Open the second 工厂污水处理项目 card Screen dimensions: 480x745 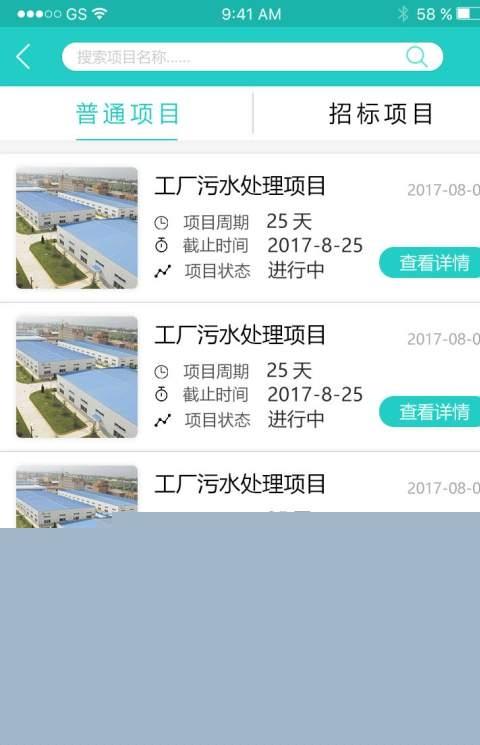[x=240, y=377]
